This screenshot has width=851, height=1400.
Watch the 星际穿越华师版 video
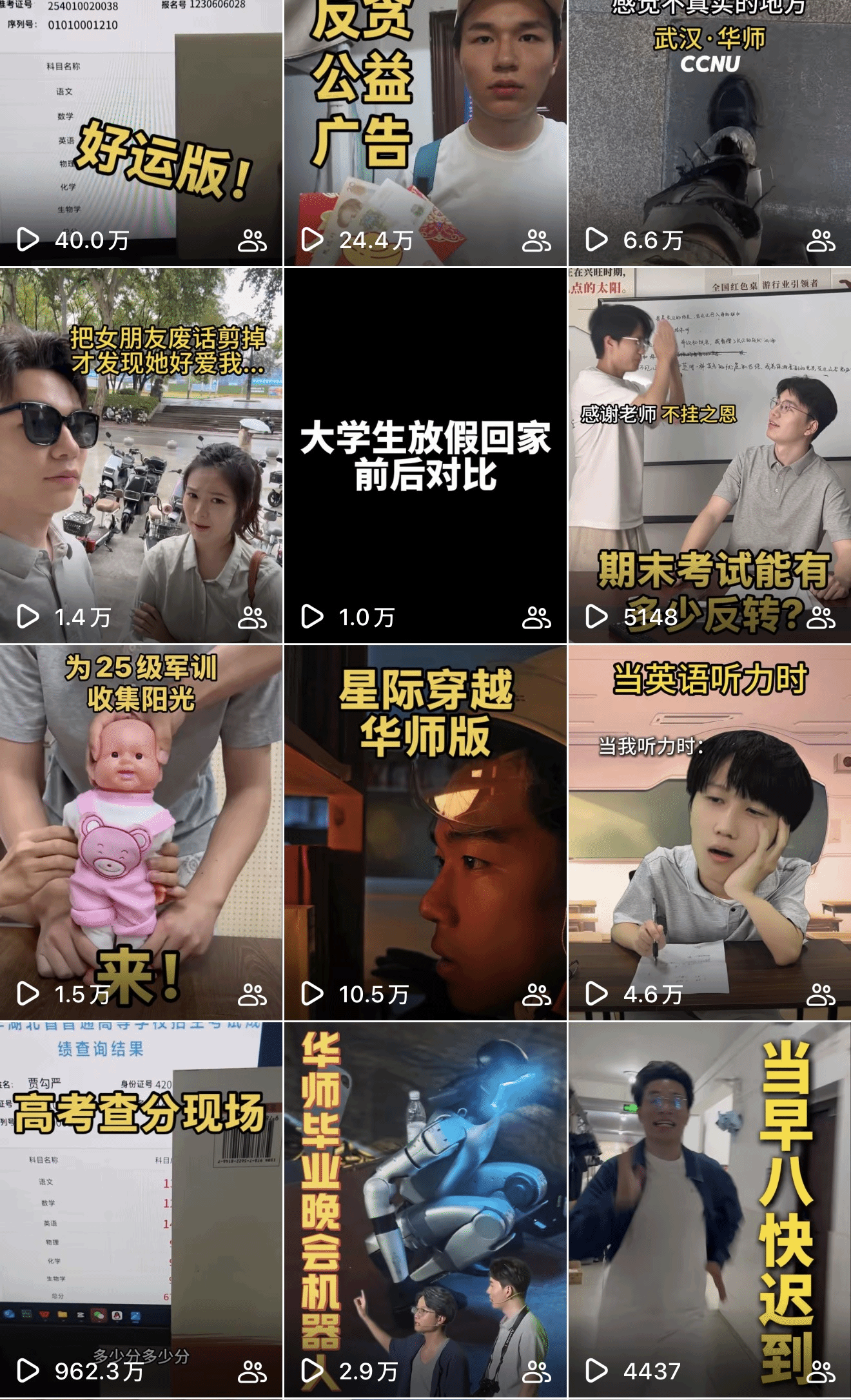click(425, 831)
